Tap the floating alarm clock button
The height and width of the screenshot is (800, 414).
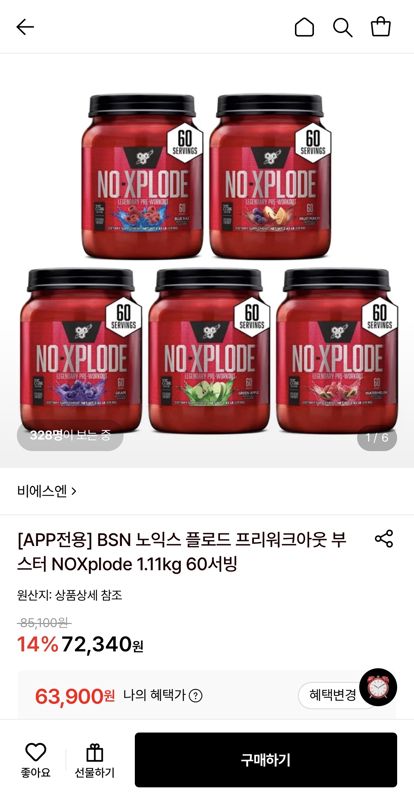(x=378, y=687)
